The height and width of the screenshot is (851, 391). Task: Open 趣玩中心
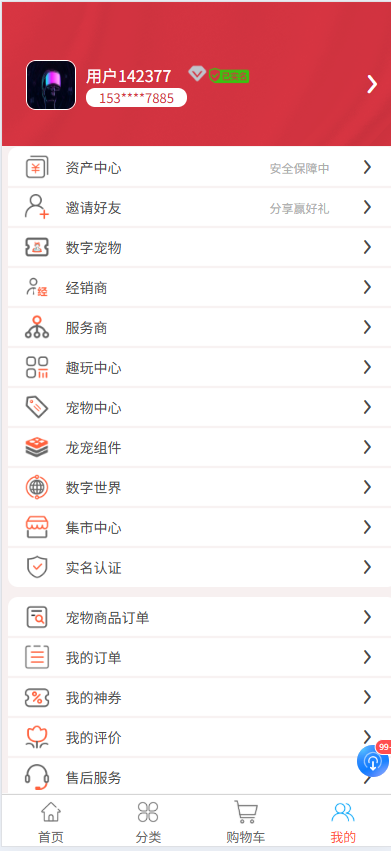pyautogui.click(x=199, y=368)
